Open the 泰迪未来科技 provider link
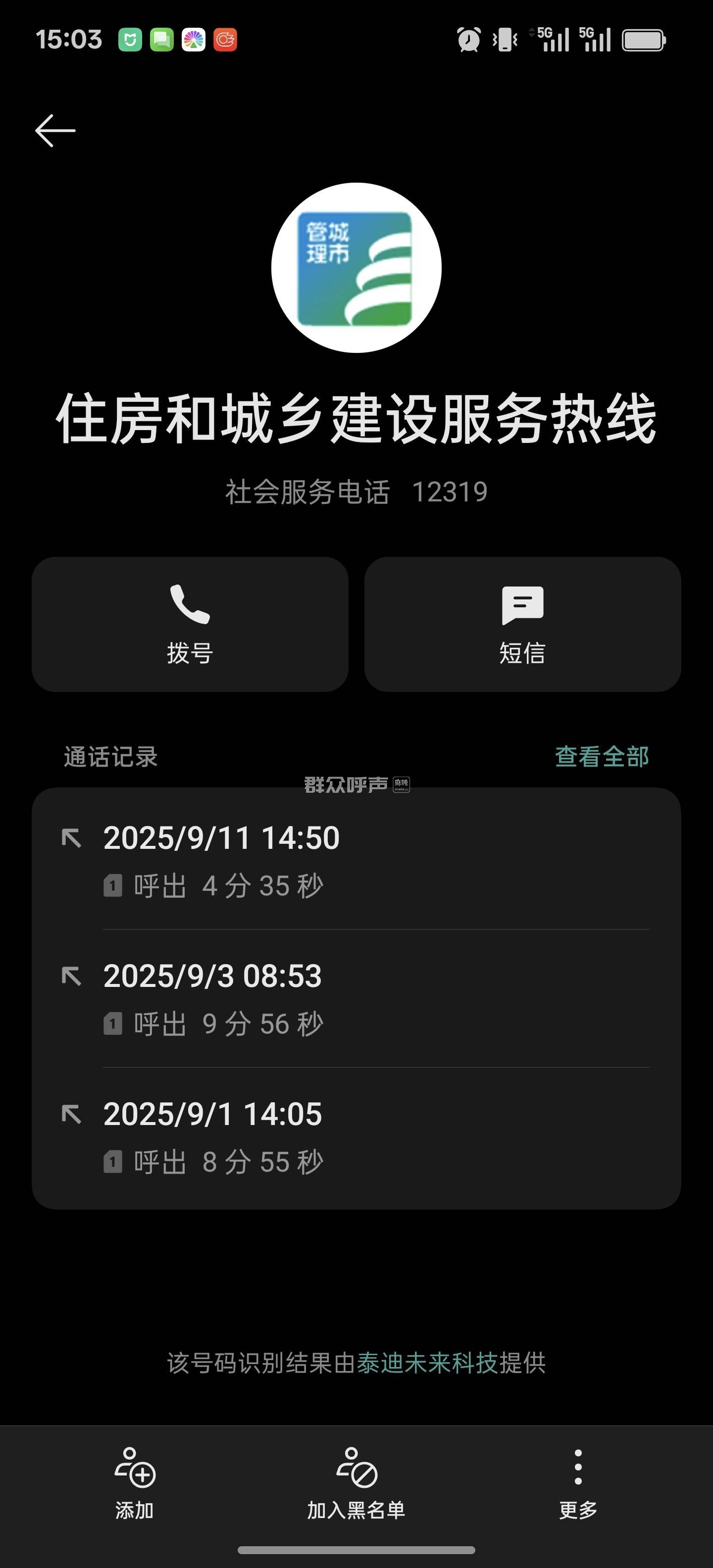 [427, 1363]
